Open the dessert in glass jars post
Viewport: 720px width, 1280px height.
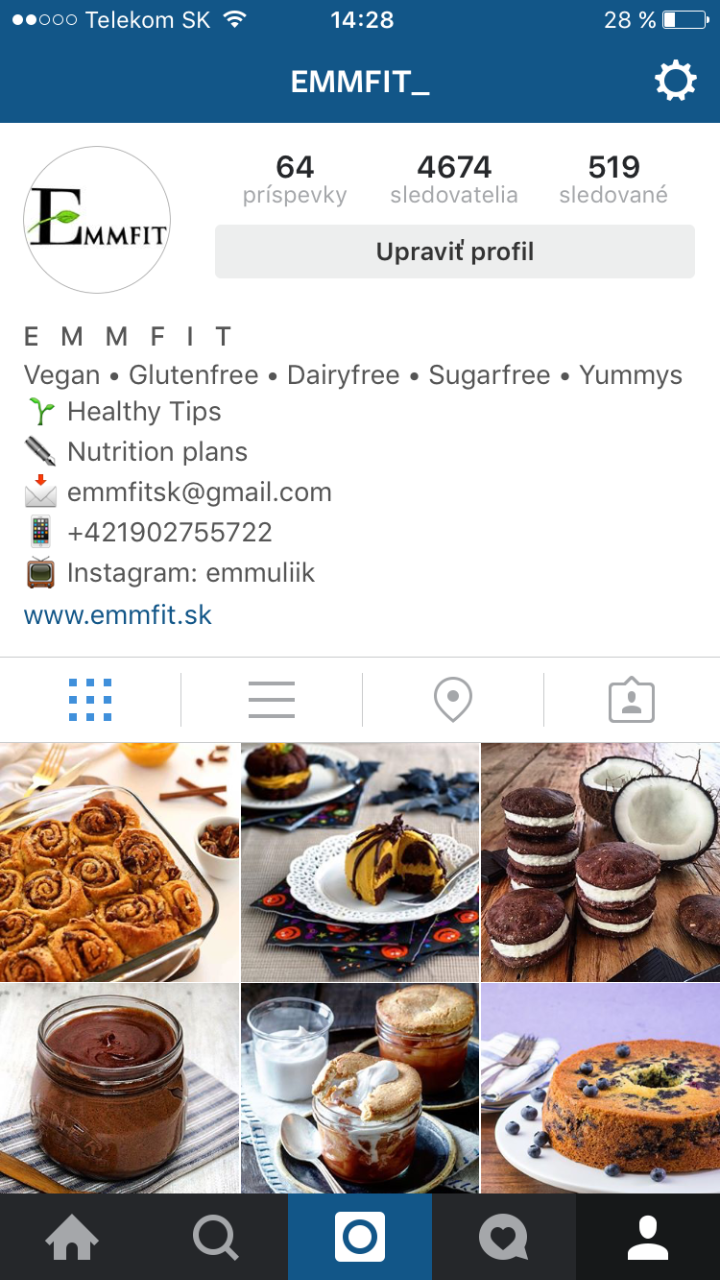(x=360, y=1088)
